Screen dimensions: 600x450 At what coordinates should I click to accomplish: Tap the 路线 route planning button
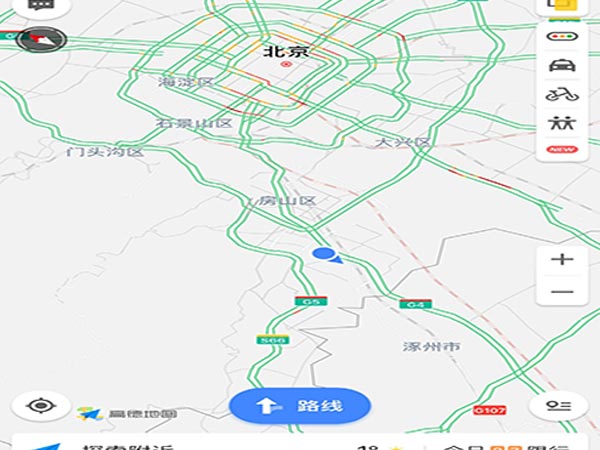click(x=300, y=406)
